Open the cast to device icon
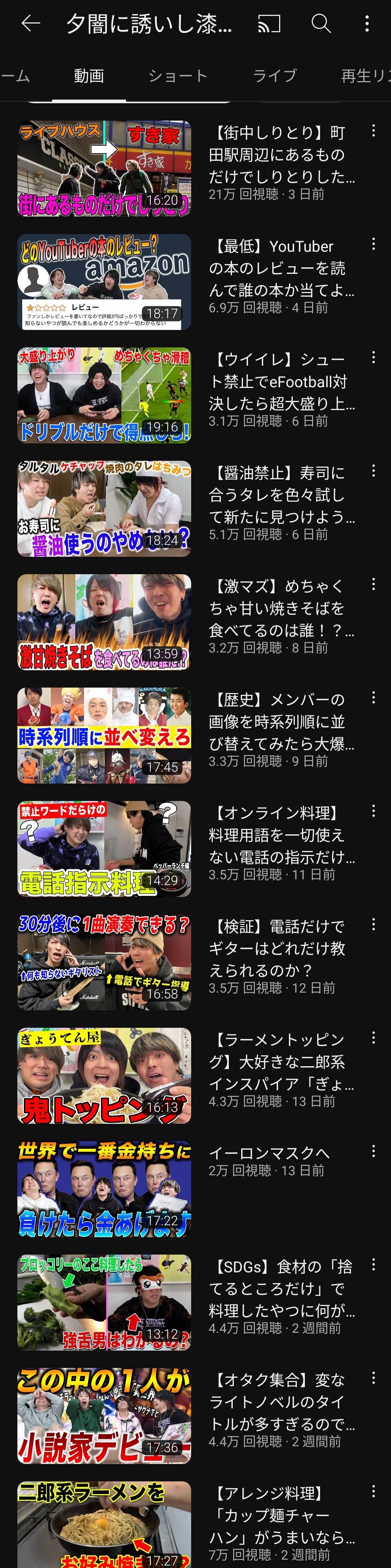The width and height of the screenshot is (391, 1568). 269,24
